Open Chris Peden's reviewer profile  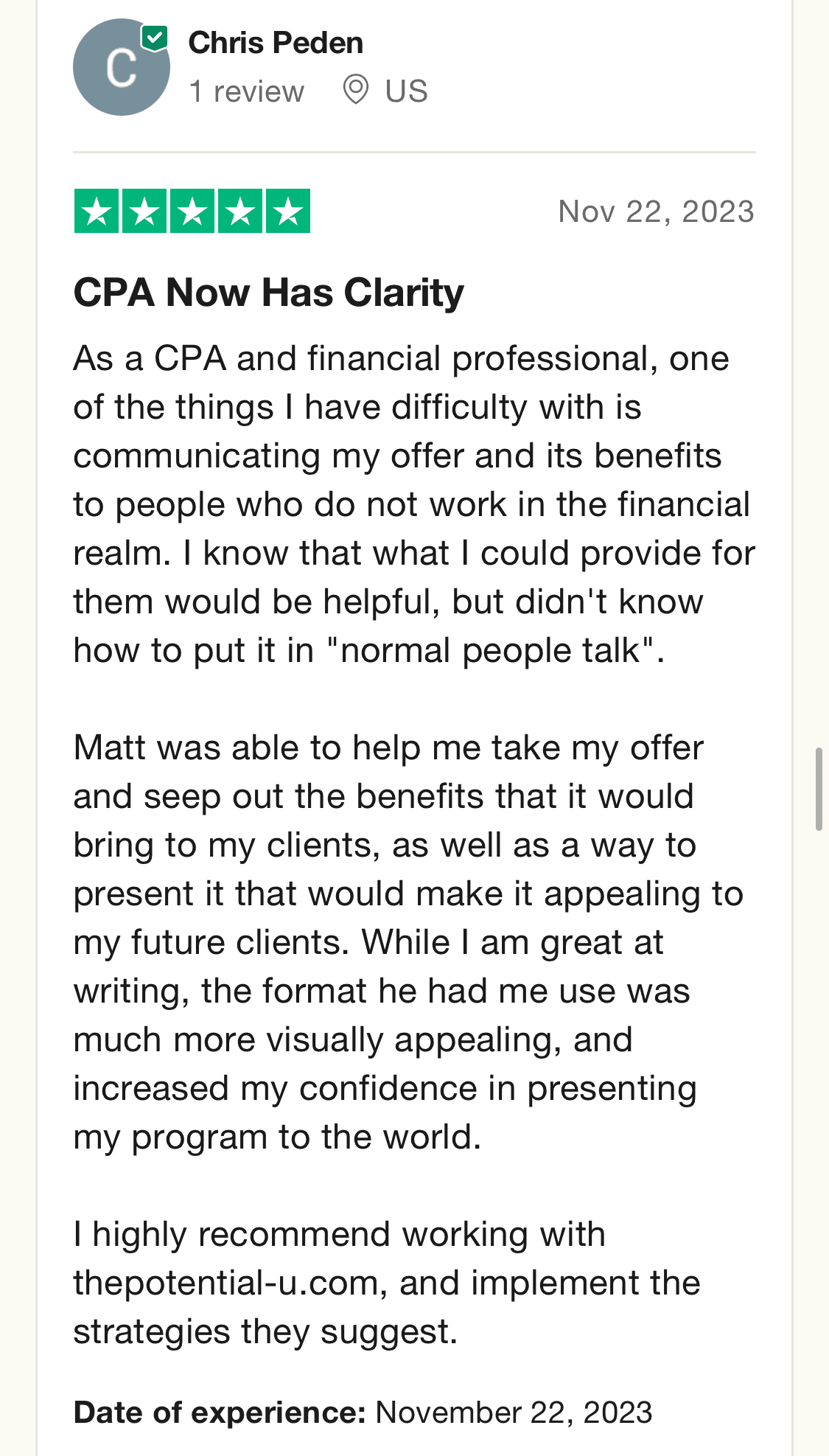(276, 43)
